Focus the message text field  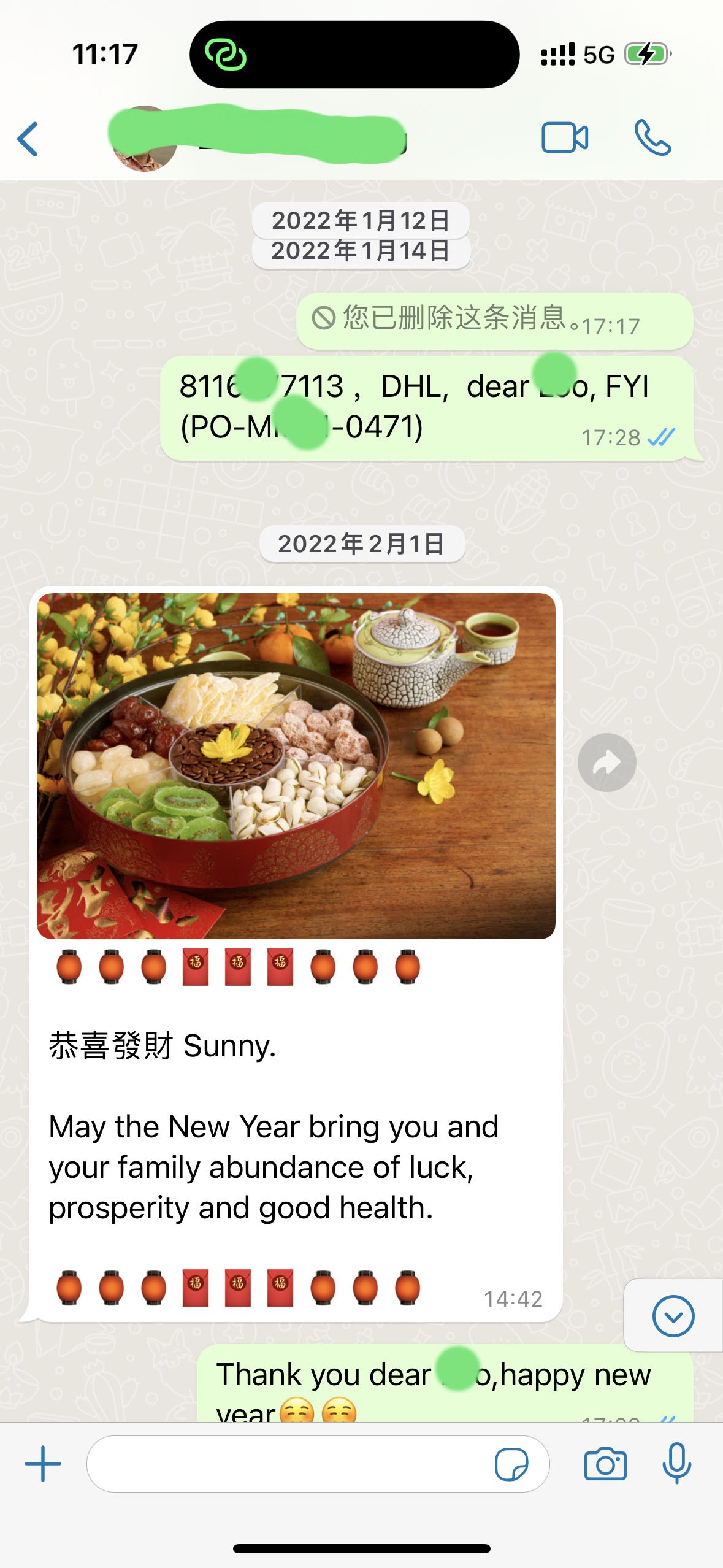[288, 1464]
